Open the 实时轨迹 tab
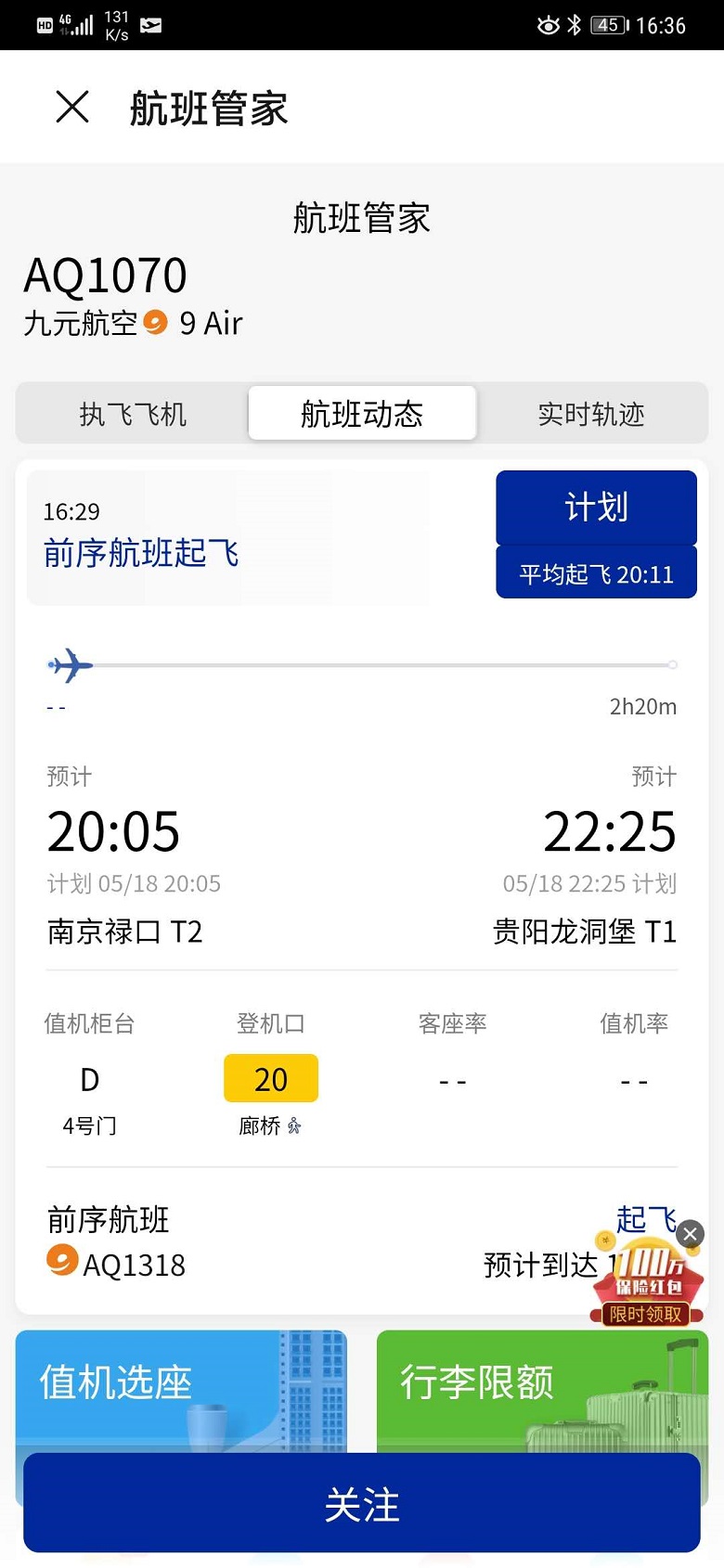The image size is (724, 1568). tap(591, 414)
